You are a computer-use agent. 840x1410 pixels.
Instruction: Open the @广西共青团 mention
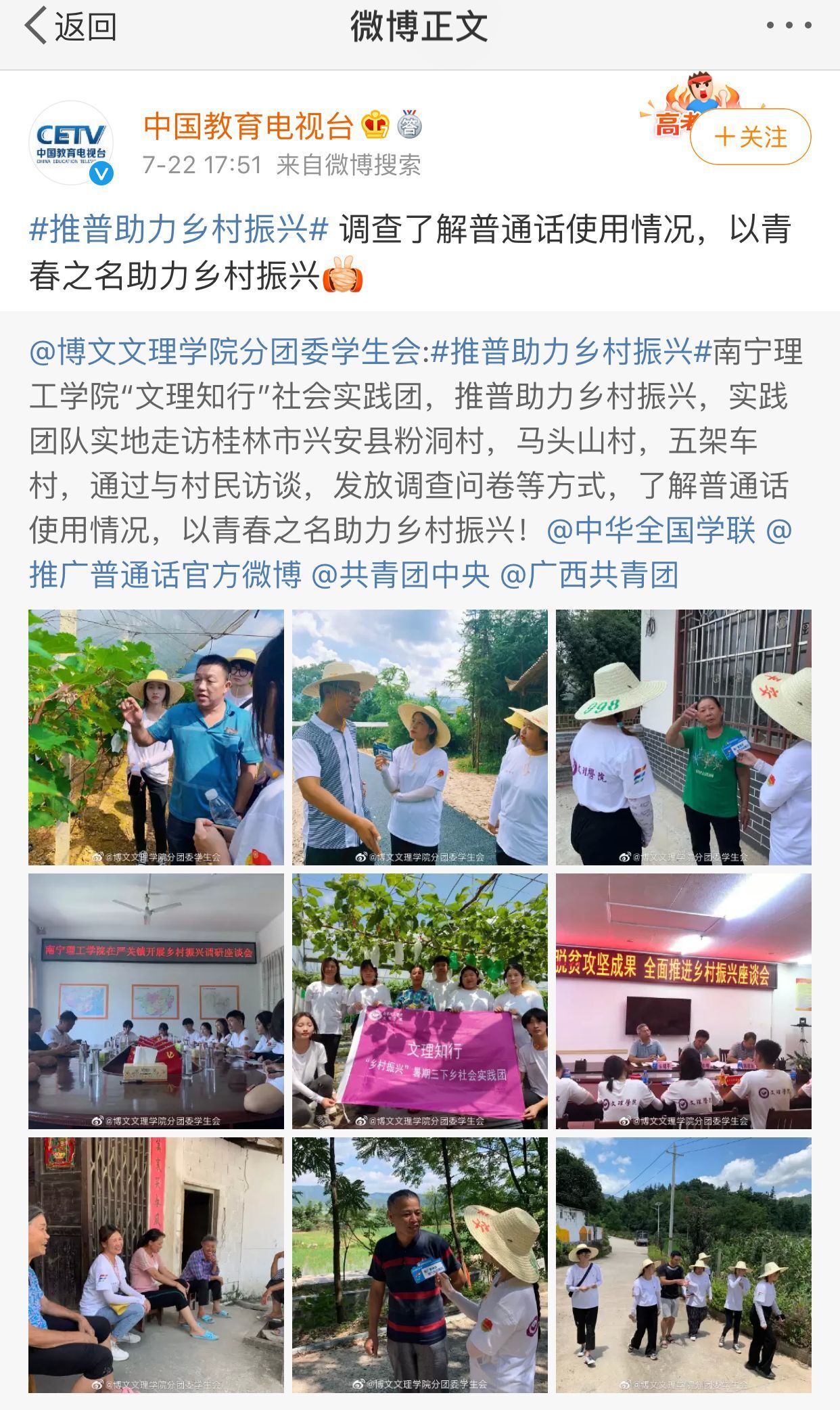[588, 575]
